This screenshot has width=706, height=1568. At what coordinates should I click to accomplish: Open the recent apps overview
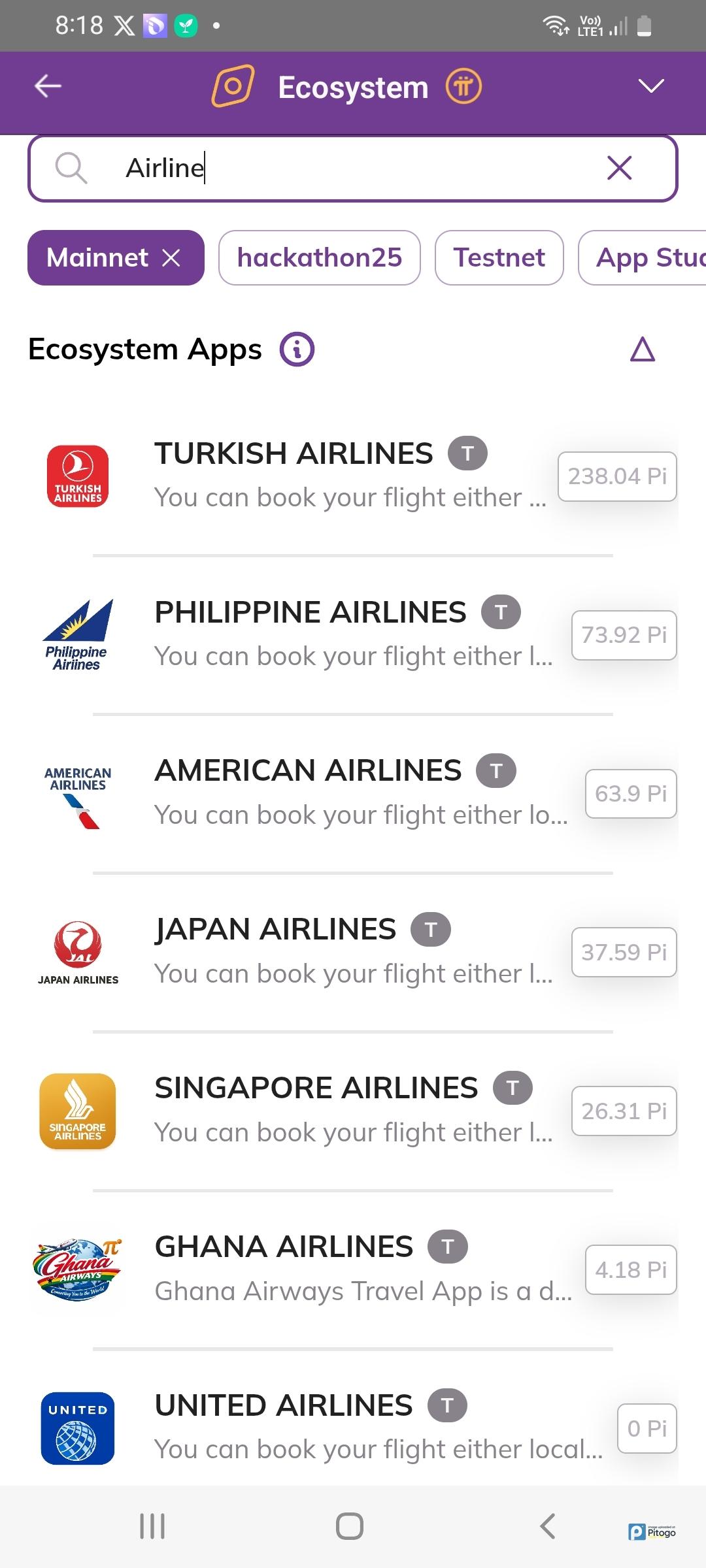(152, 1526)
